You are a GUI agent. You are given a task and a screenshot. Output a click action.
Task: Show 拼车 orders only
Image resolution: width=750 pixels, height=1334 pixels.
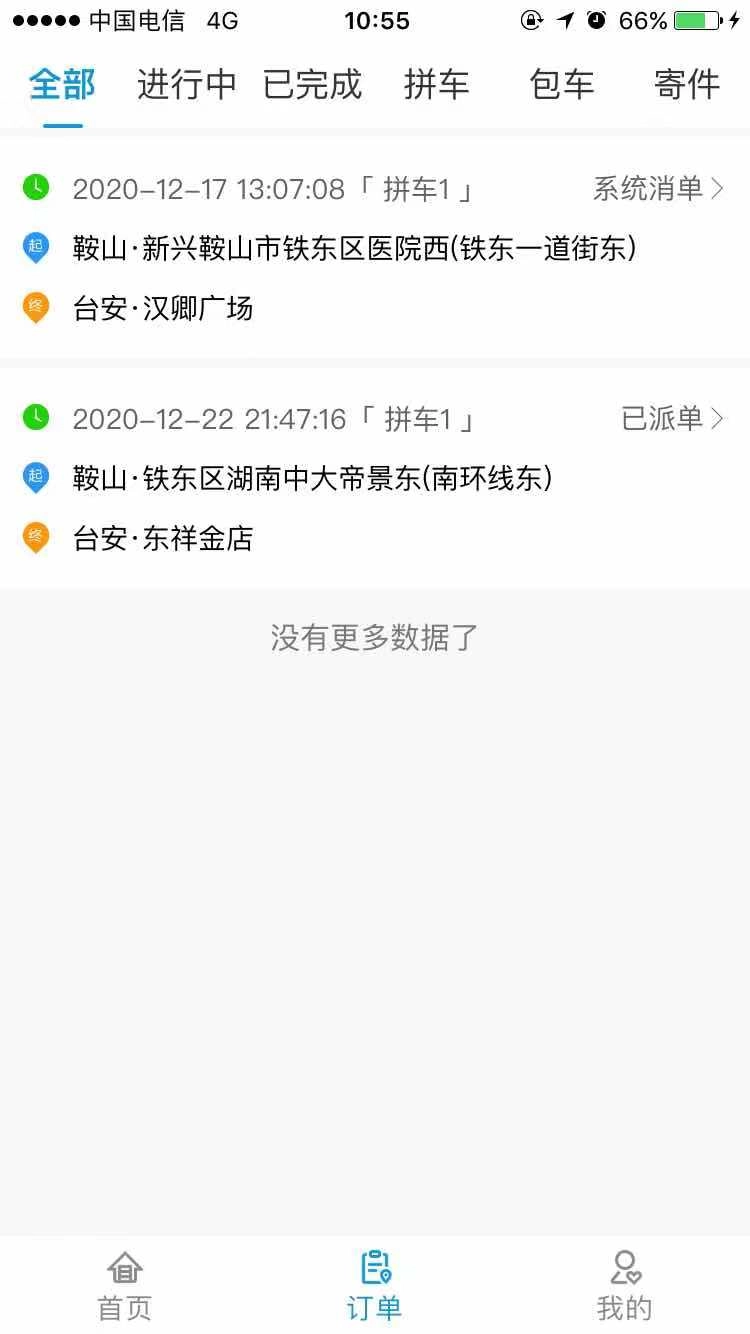click(437, 85)
